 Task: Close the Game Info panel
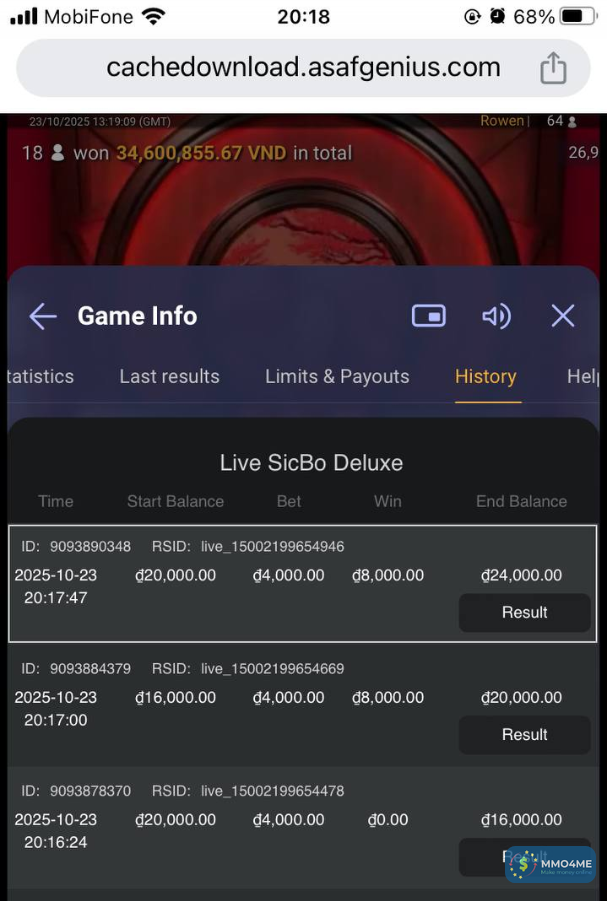click(x=563, y=316)
